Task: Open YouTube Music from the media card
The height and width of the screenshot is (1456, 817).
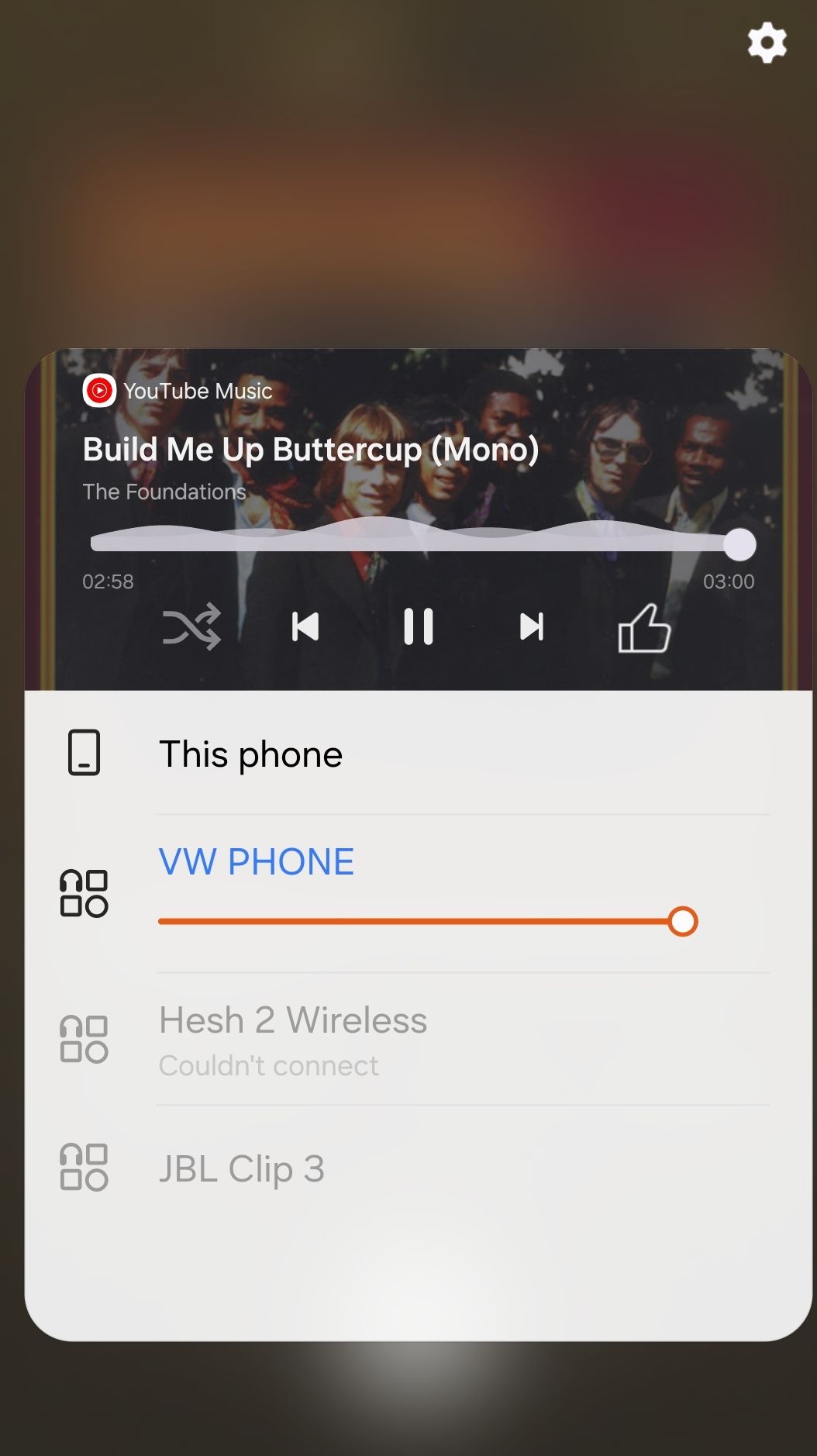Action: pos(178,391)
